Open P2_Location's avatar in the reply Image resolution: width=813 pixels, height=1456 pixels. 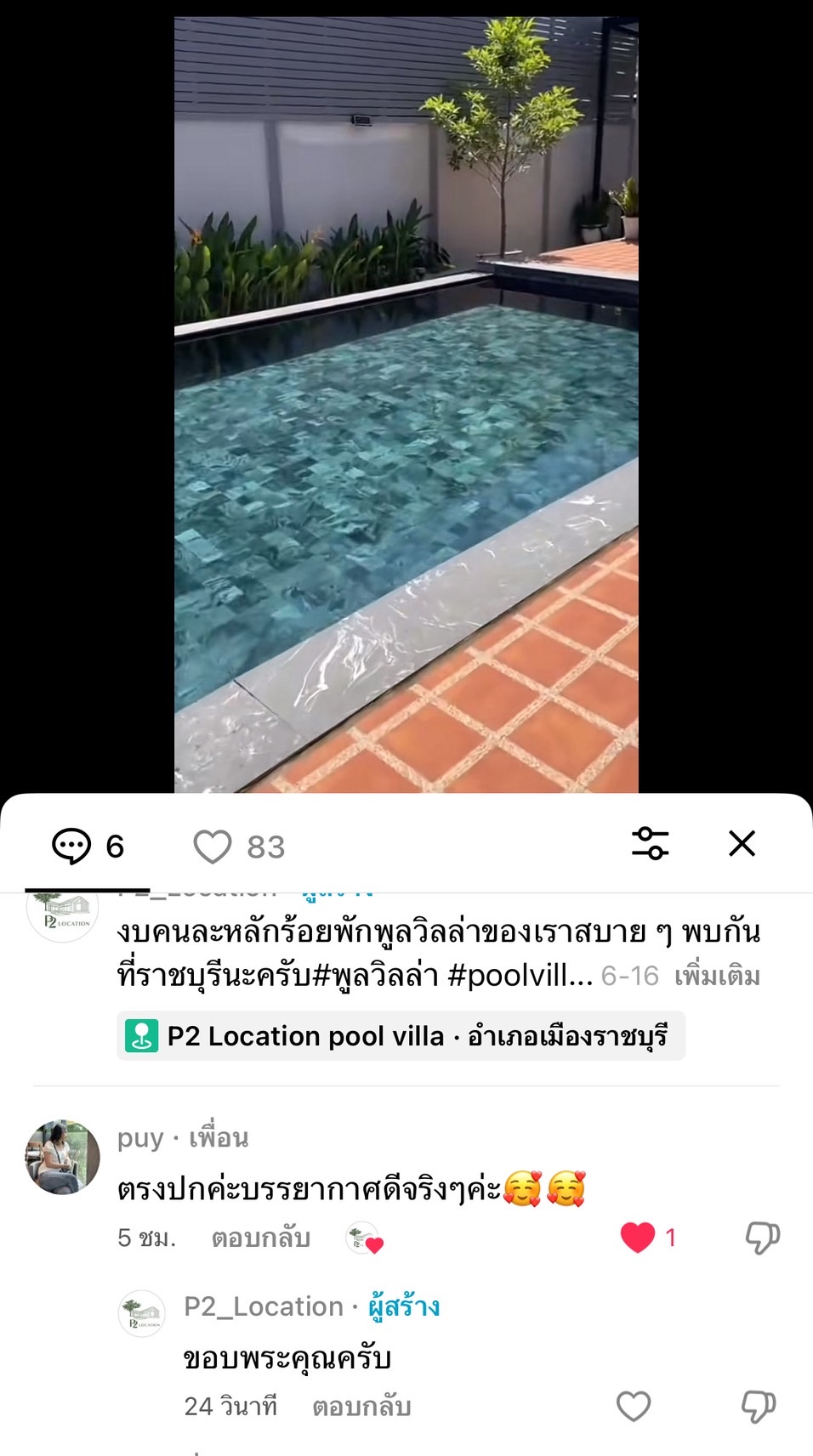coord(141,1313)
